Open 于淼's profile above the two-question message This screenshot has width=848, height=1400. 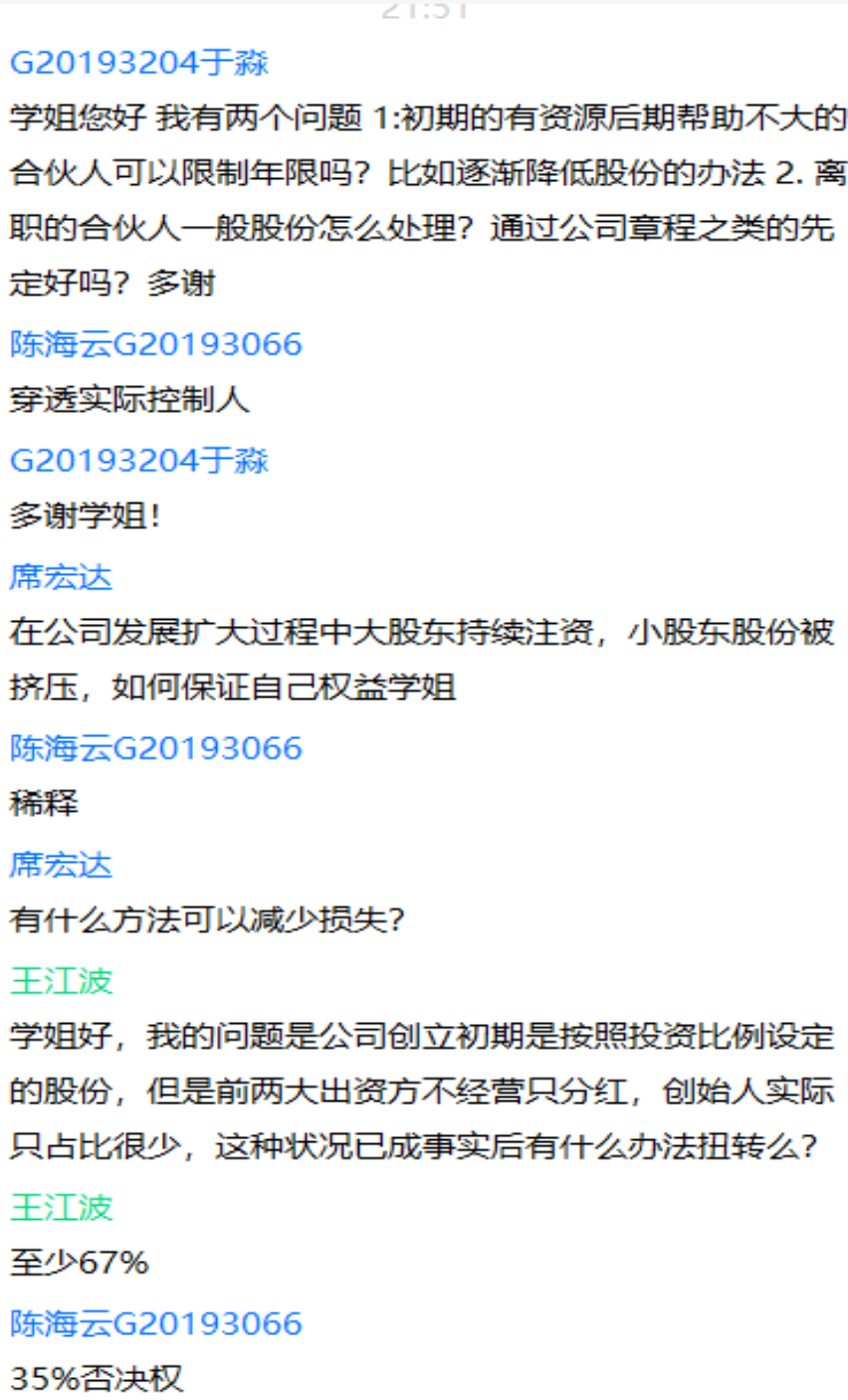coord(139,64)
